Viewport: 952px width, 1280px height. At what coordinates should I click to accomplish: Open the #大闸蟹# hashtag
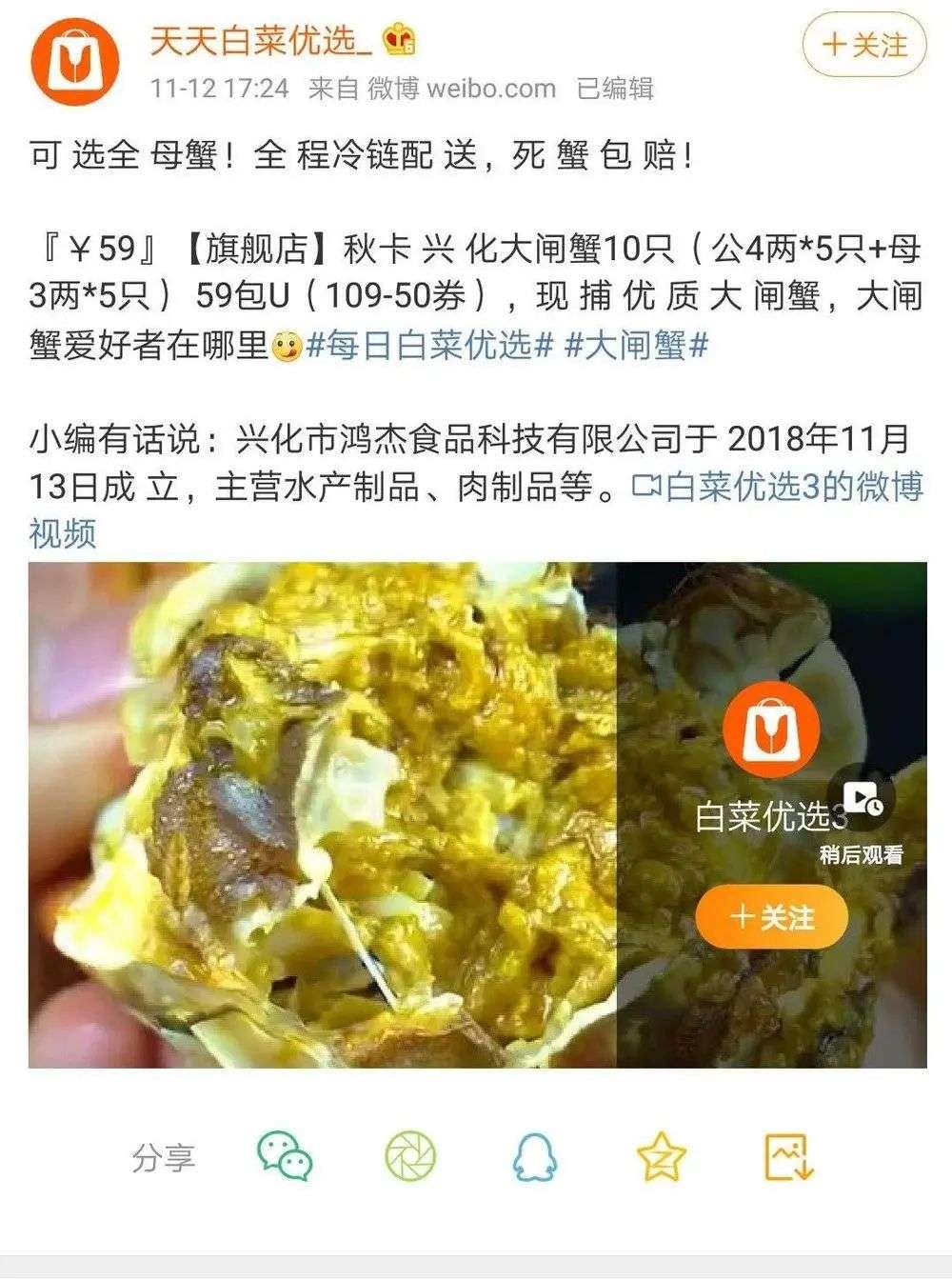pyautogui.click(x=636, y=345)
